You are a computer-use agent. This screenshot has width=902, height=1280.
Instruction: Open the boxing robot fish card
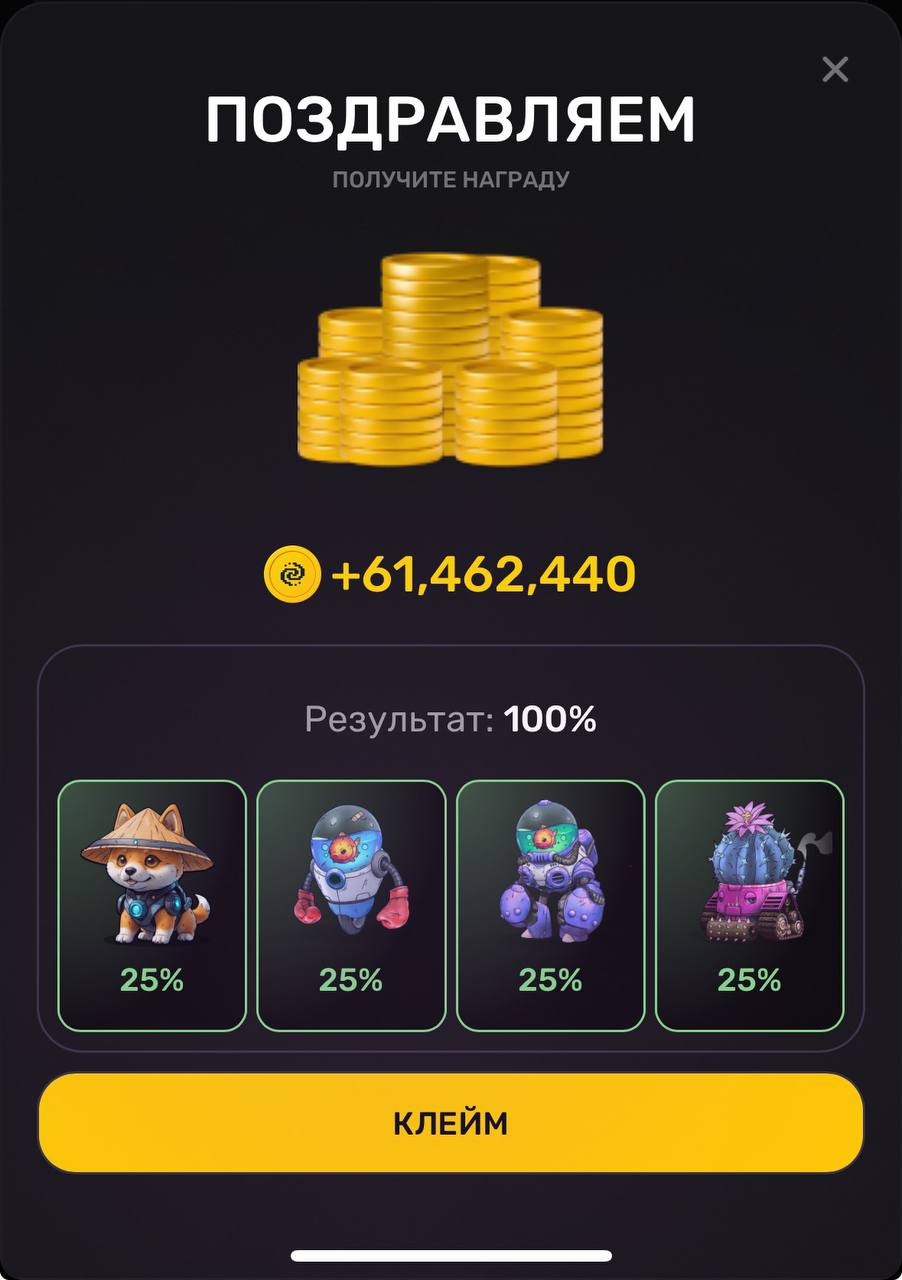(351, 905)
